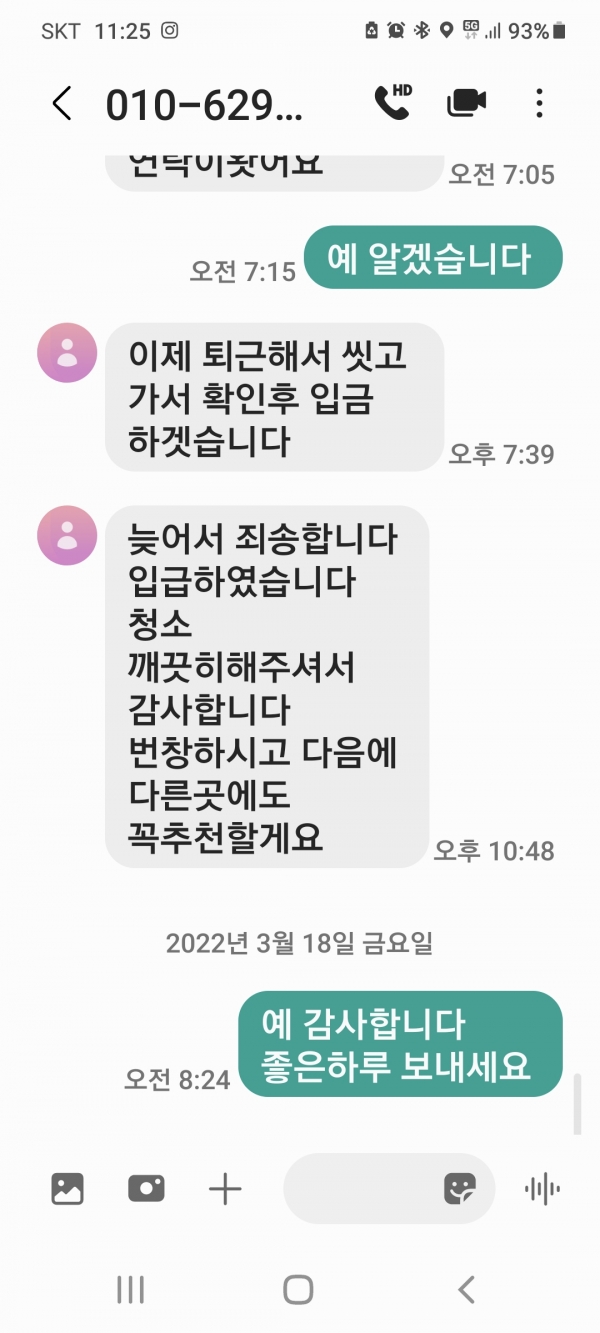Go to the home screen

coord(298,1290)
